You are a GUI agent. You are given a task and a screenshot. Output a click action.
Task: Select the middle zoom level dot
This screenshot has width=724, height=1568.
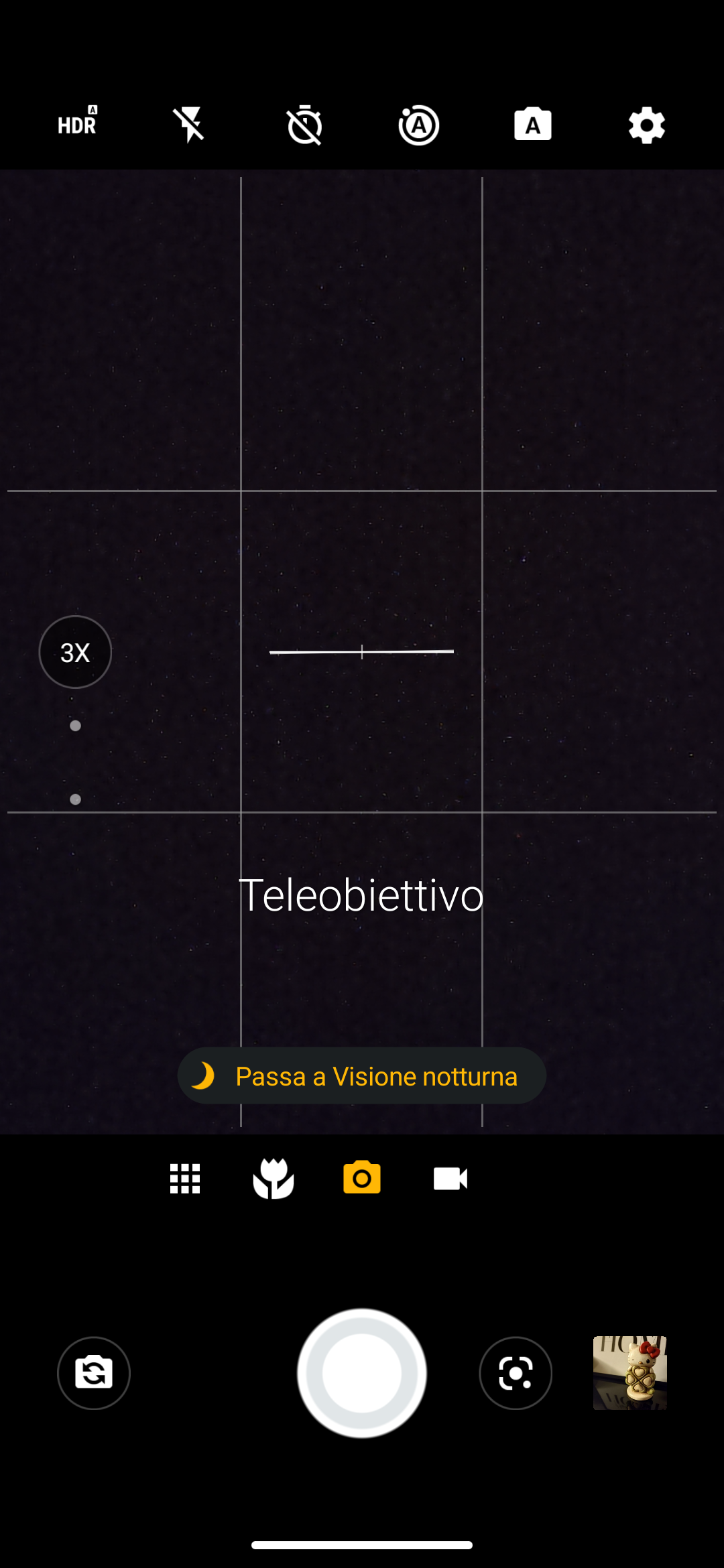[75, 726]
